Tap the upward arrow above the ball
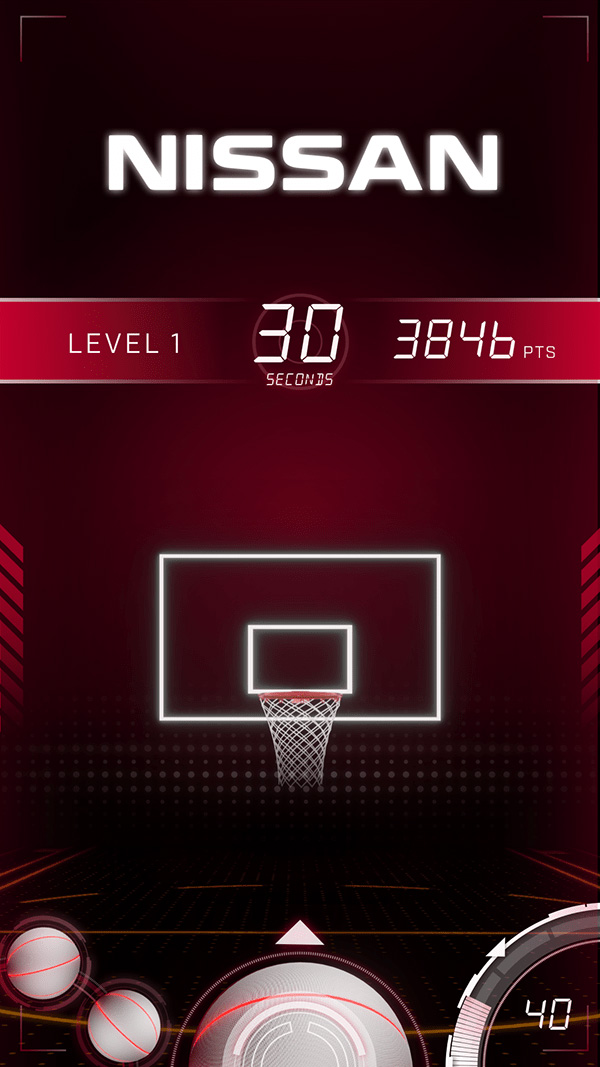This screenshot has width=600, height=1067. [299, 935]
